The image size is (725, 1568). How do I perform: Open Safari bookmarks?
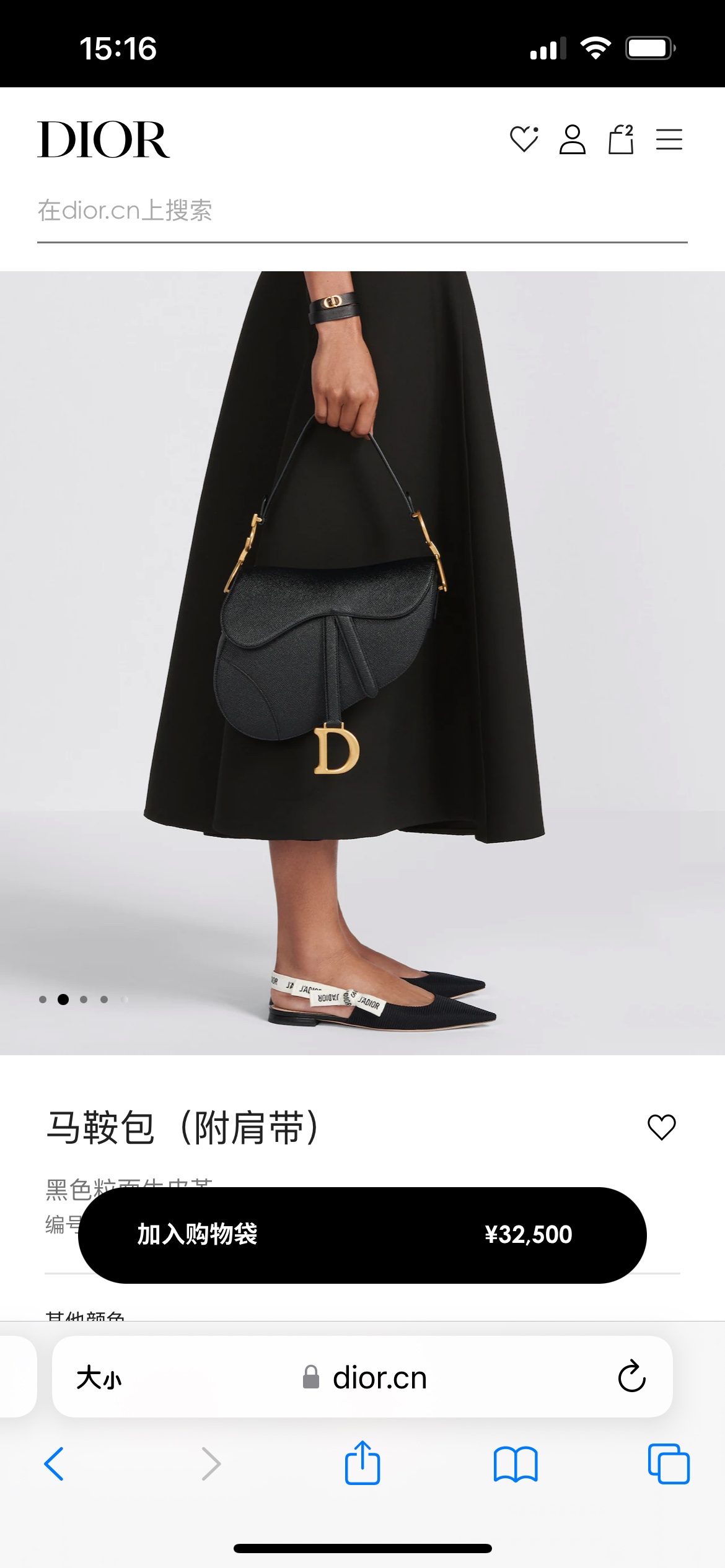click(x=516, y=1464)
